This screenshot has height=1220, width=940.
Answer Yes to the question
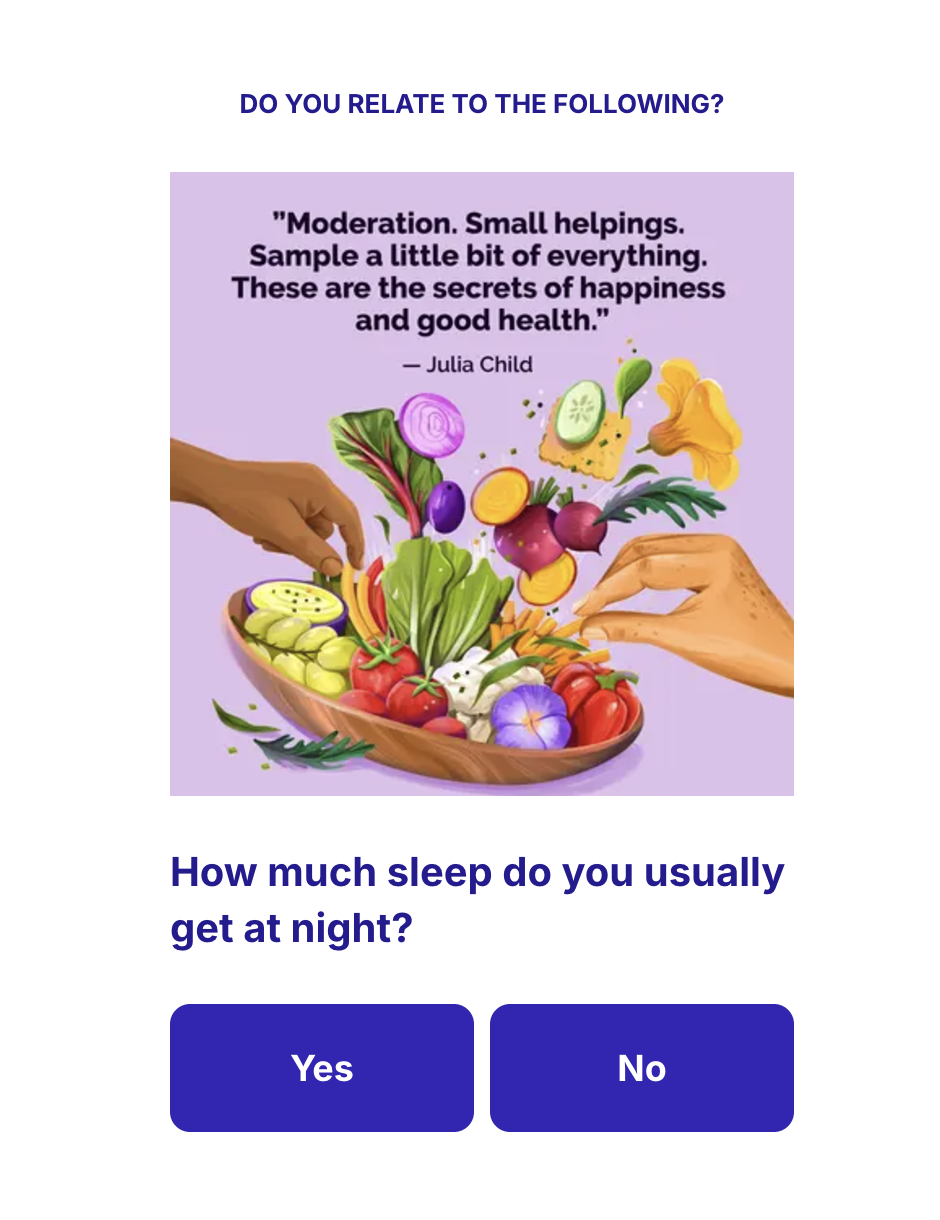click(321, 1067)
